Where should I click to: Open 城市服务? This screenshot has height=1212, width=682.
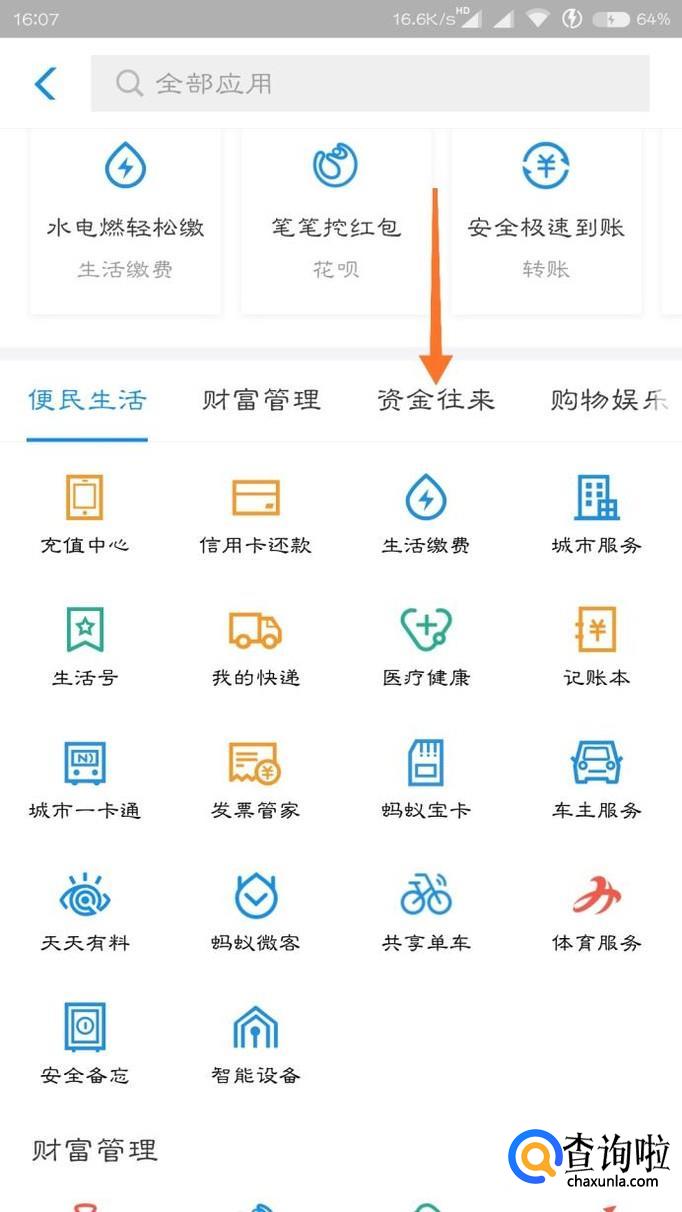click(597, 514)
